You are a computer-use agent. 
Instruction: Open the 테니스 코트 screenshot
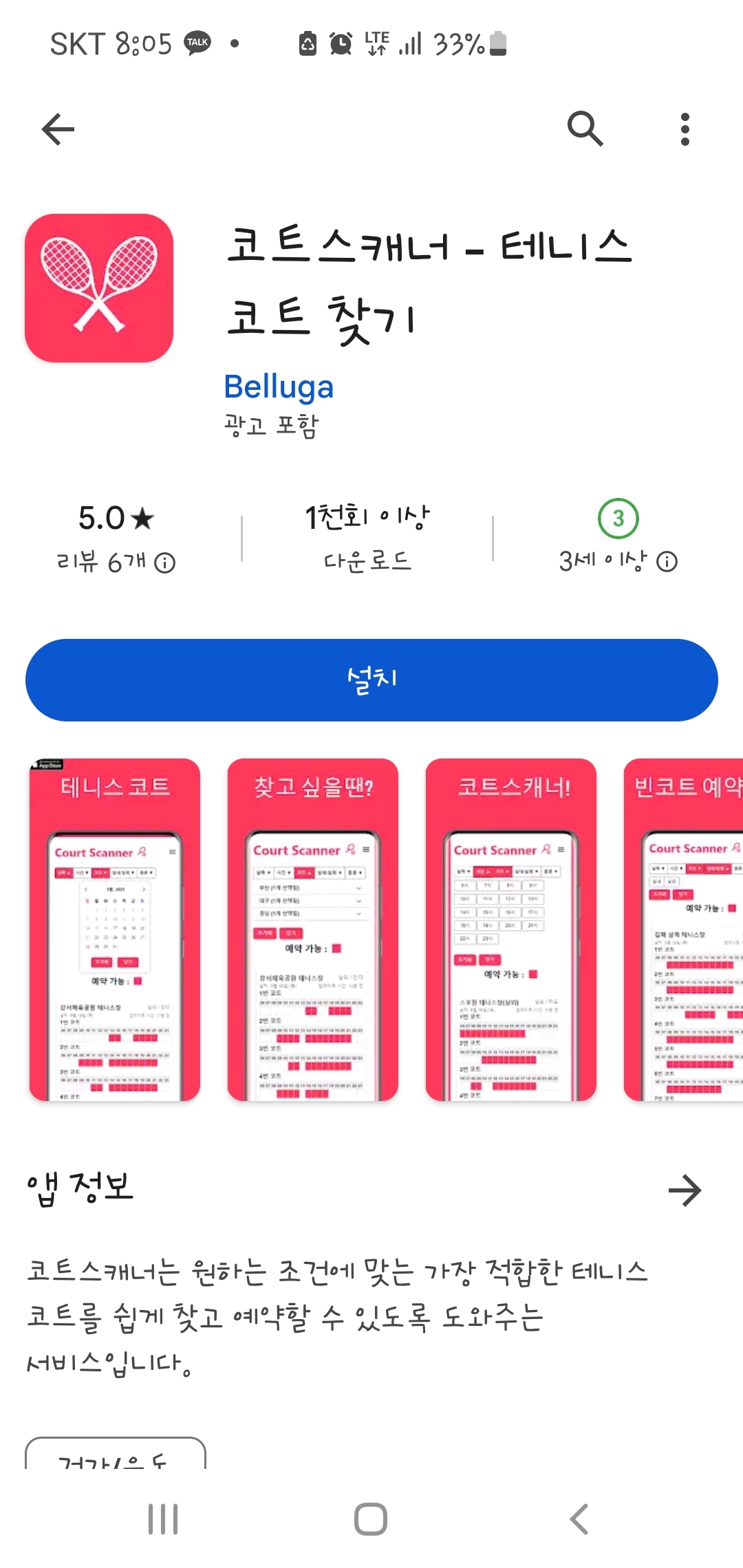(115, 929)
